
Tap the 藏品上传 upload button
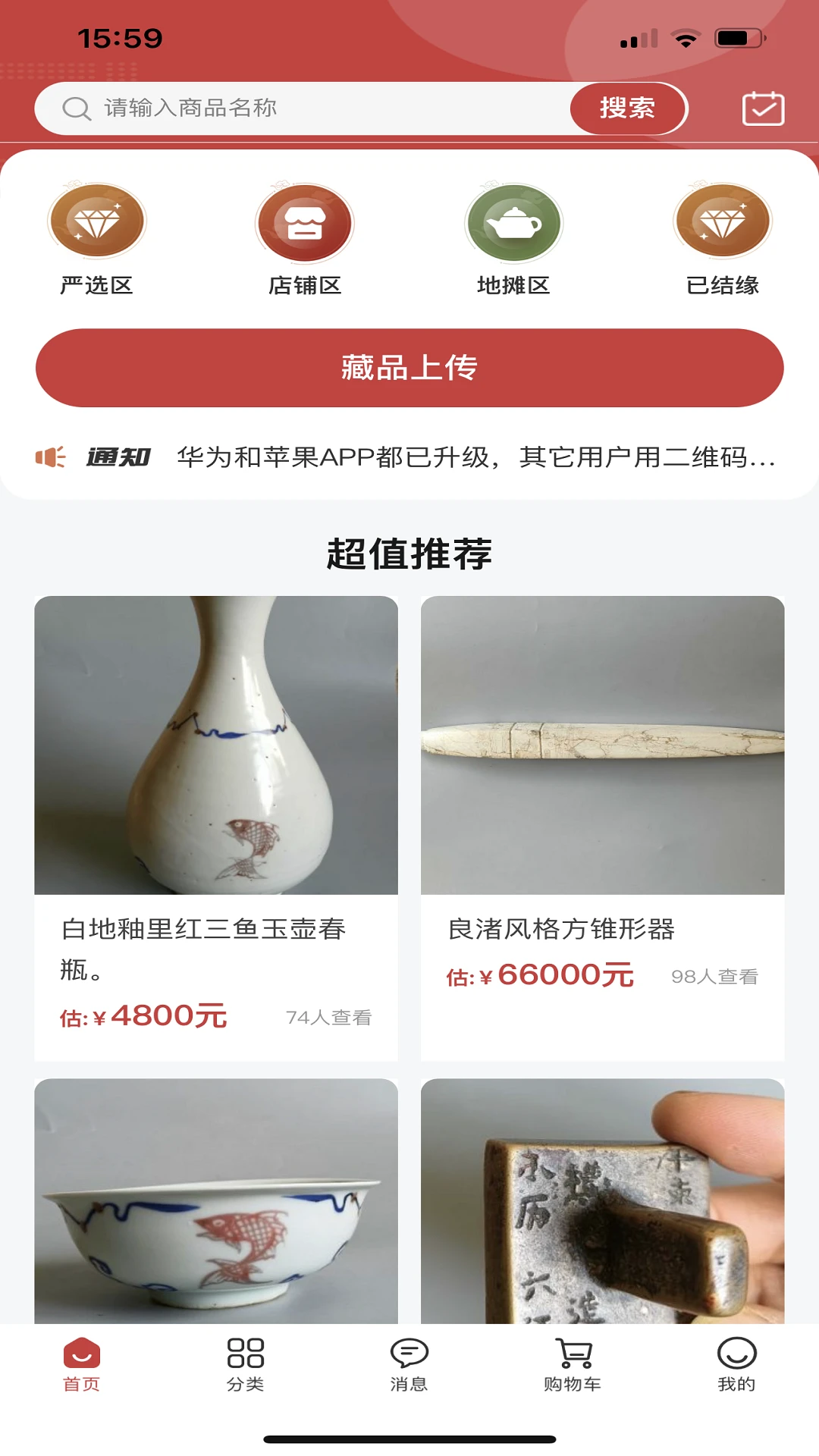tap(409, 367)
